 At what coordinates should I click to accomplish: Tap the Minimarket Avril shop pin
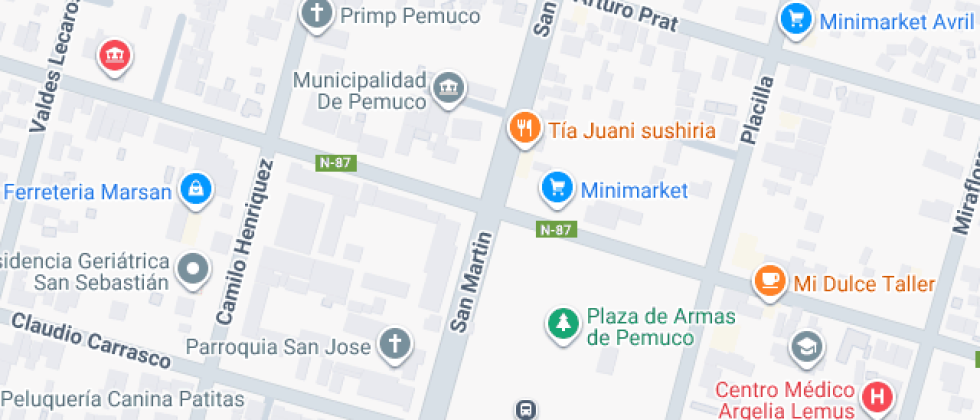click(x=796, y=19)
